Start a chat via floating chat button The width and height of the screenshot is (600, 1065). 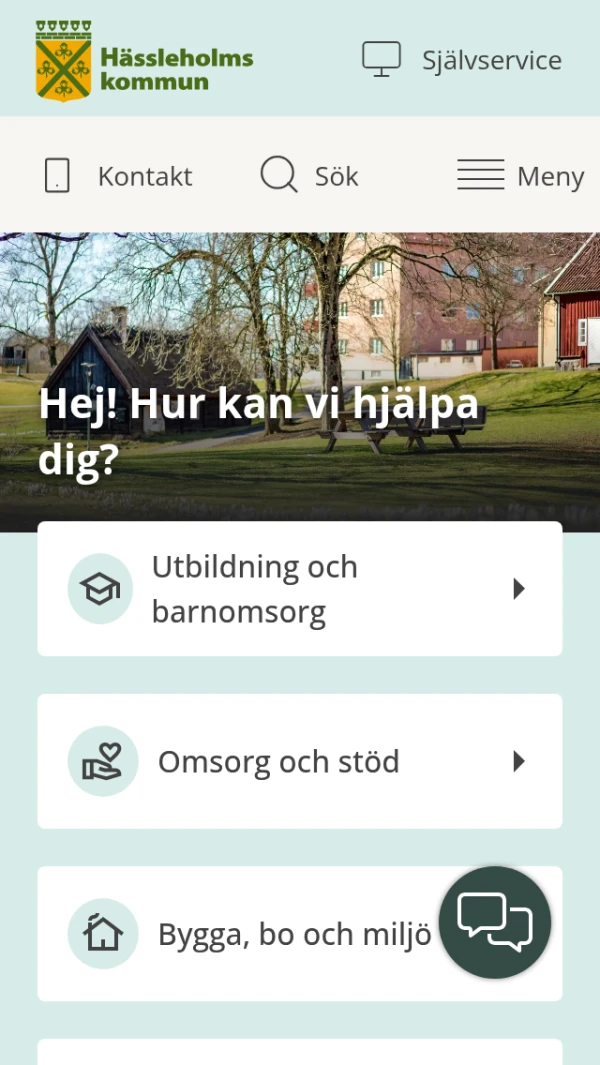pos(495,921)
